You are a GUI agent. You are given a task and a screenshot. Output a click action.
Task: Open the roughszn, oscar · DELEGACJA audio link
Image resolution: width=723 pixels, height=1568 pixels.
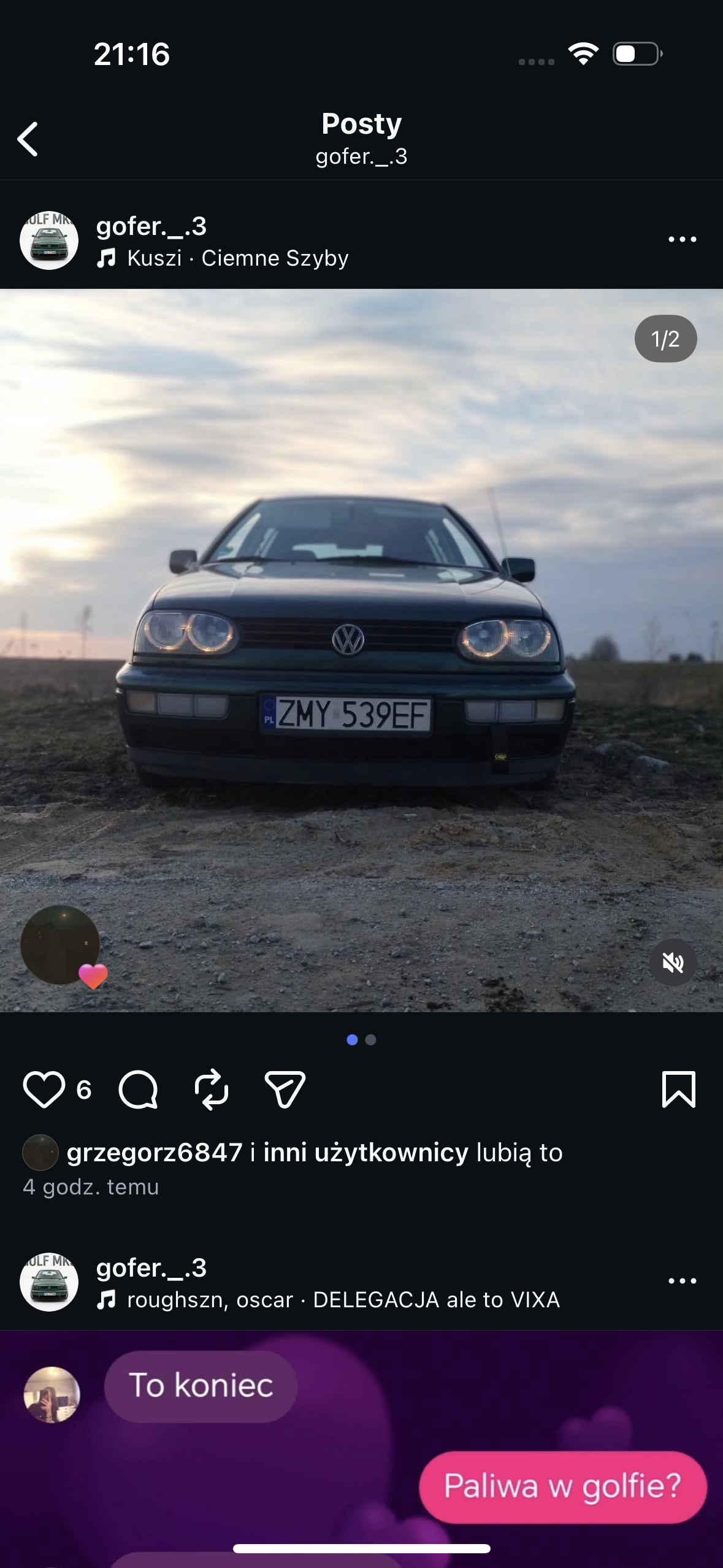click(x=343, y=1300)
